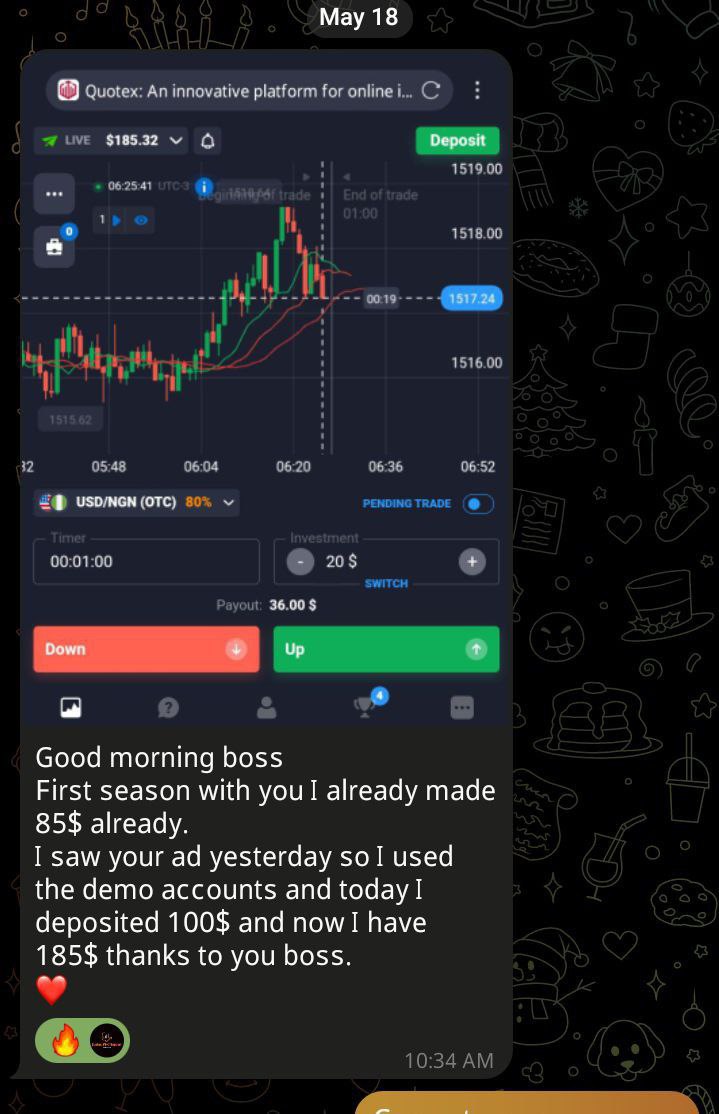Open the Quotex screenshot photo in message

(266, 390)
